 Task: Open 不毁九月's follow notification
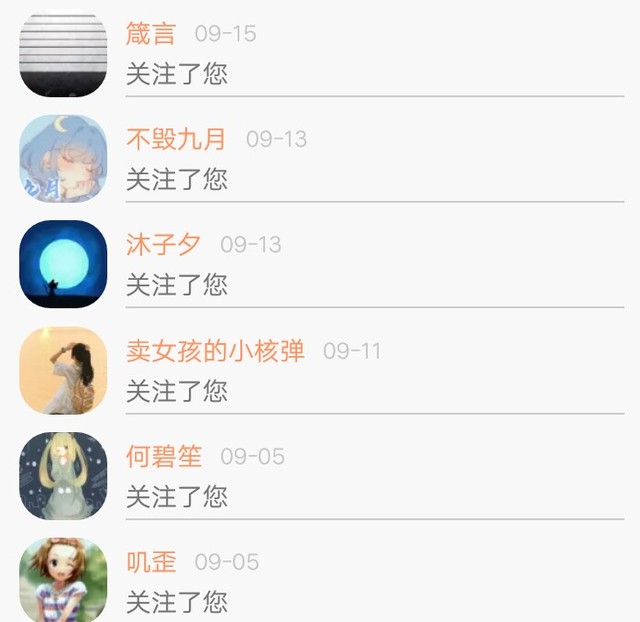click(320, 159)
